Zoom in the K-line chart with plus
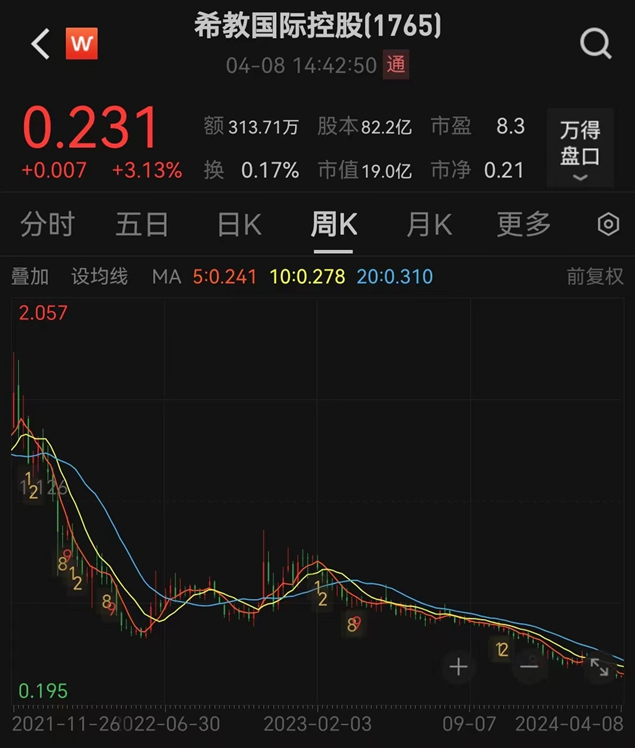635x748 pixels. click(x=459, y=667)
